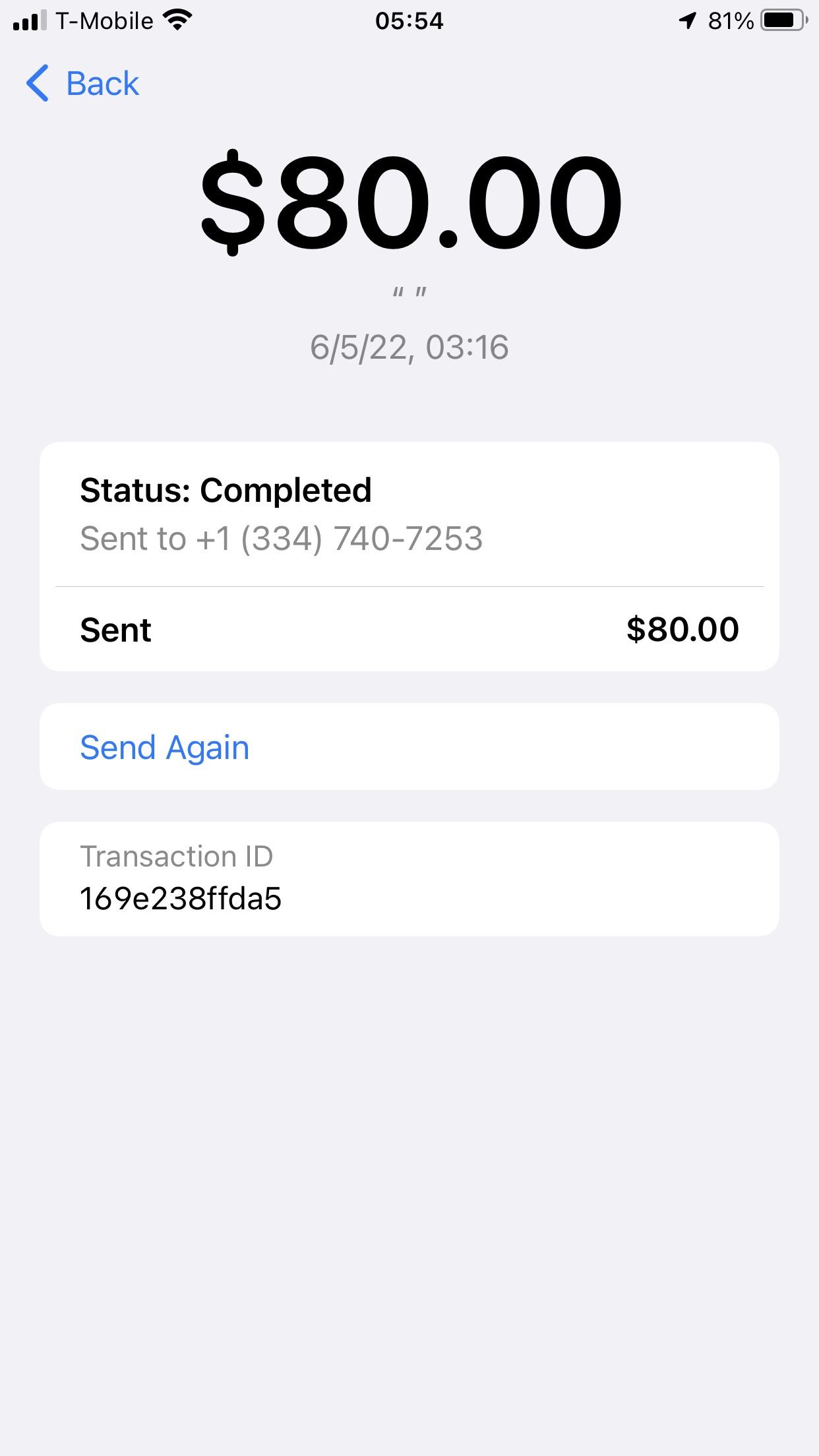Tap the T-Mobile carrier label

[102, 20]
